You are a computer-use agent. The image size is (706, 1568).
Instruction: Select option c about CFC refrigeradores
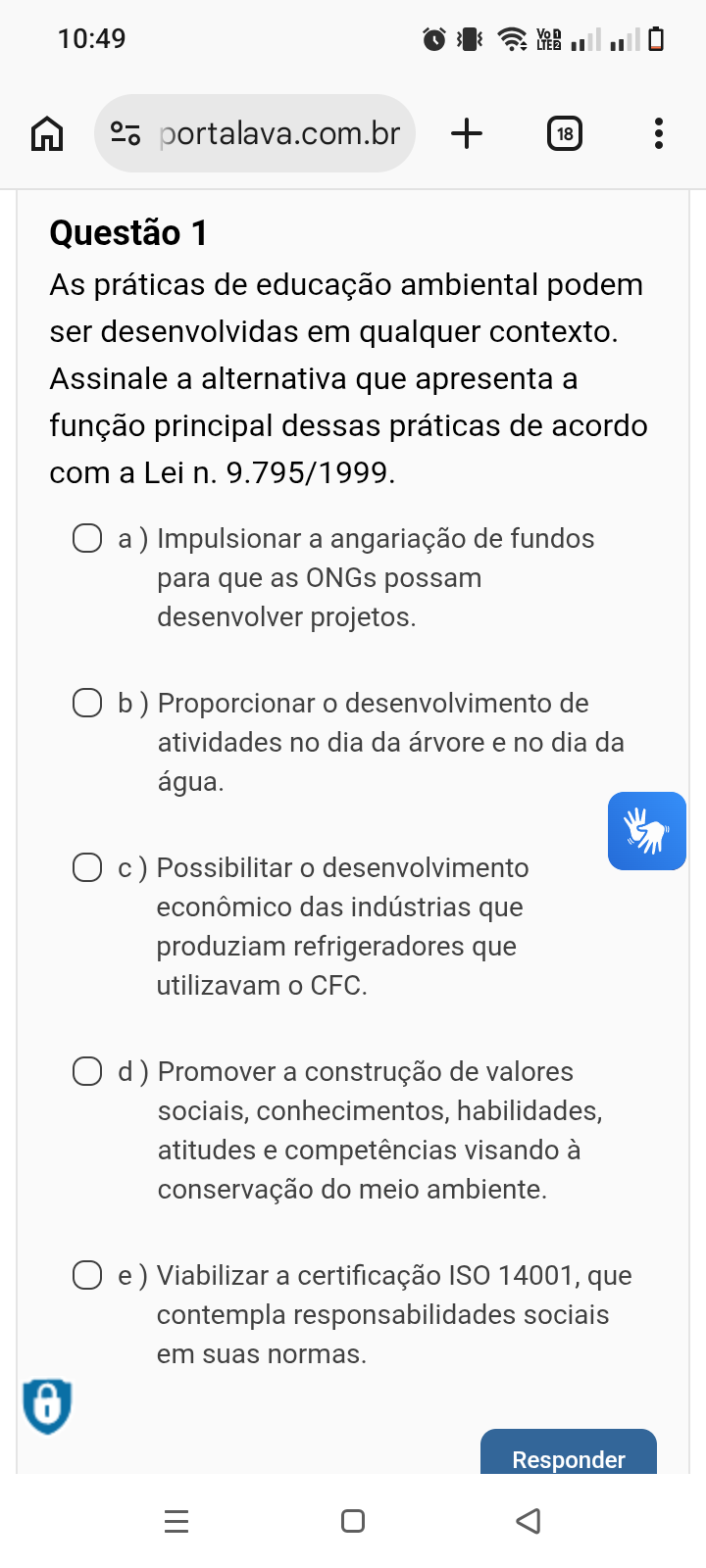pos(87,867)
